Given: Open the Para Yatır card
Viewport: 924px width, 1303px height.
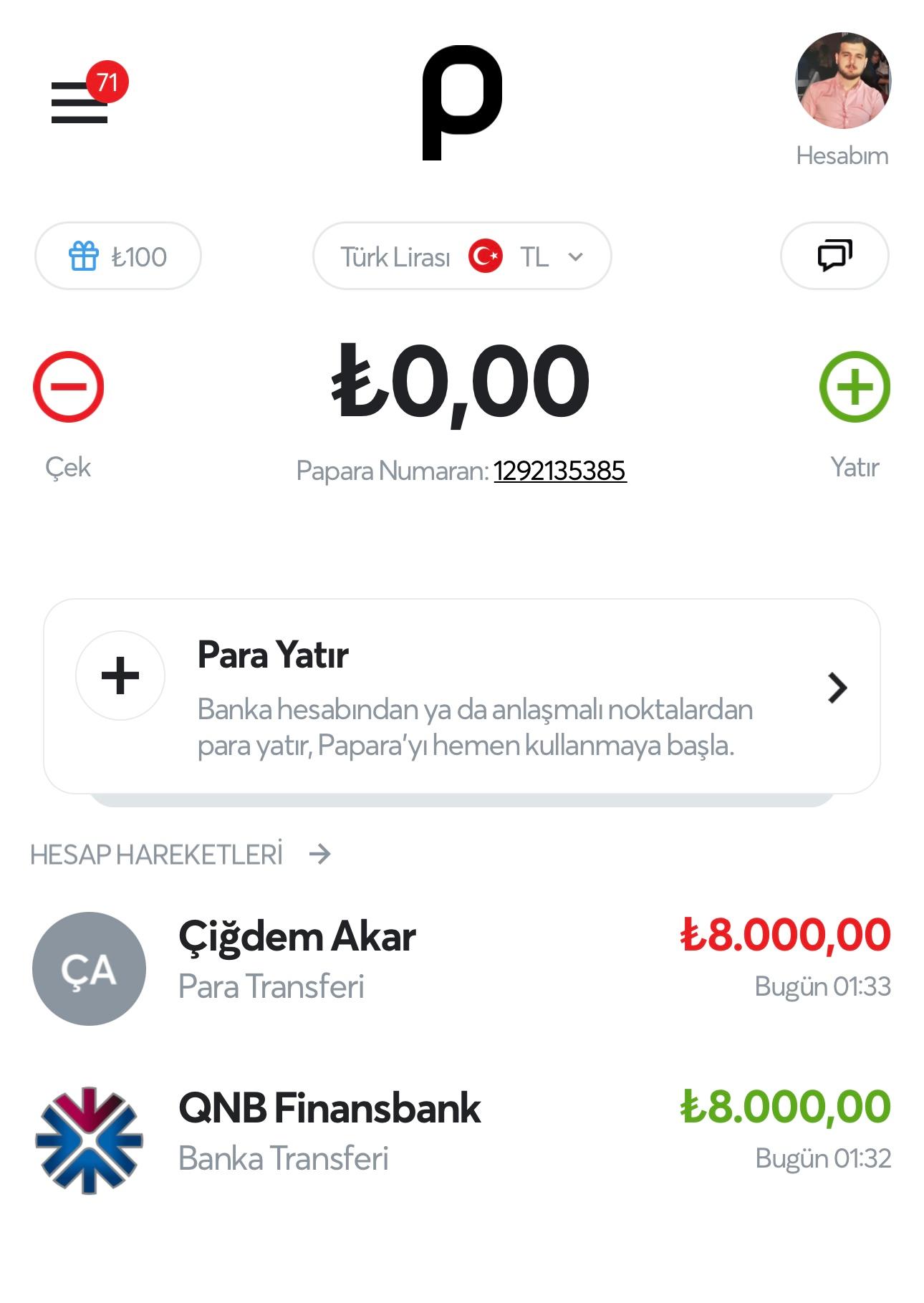Looking at the screenshot, I should tap(462, 696).
